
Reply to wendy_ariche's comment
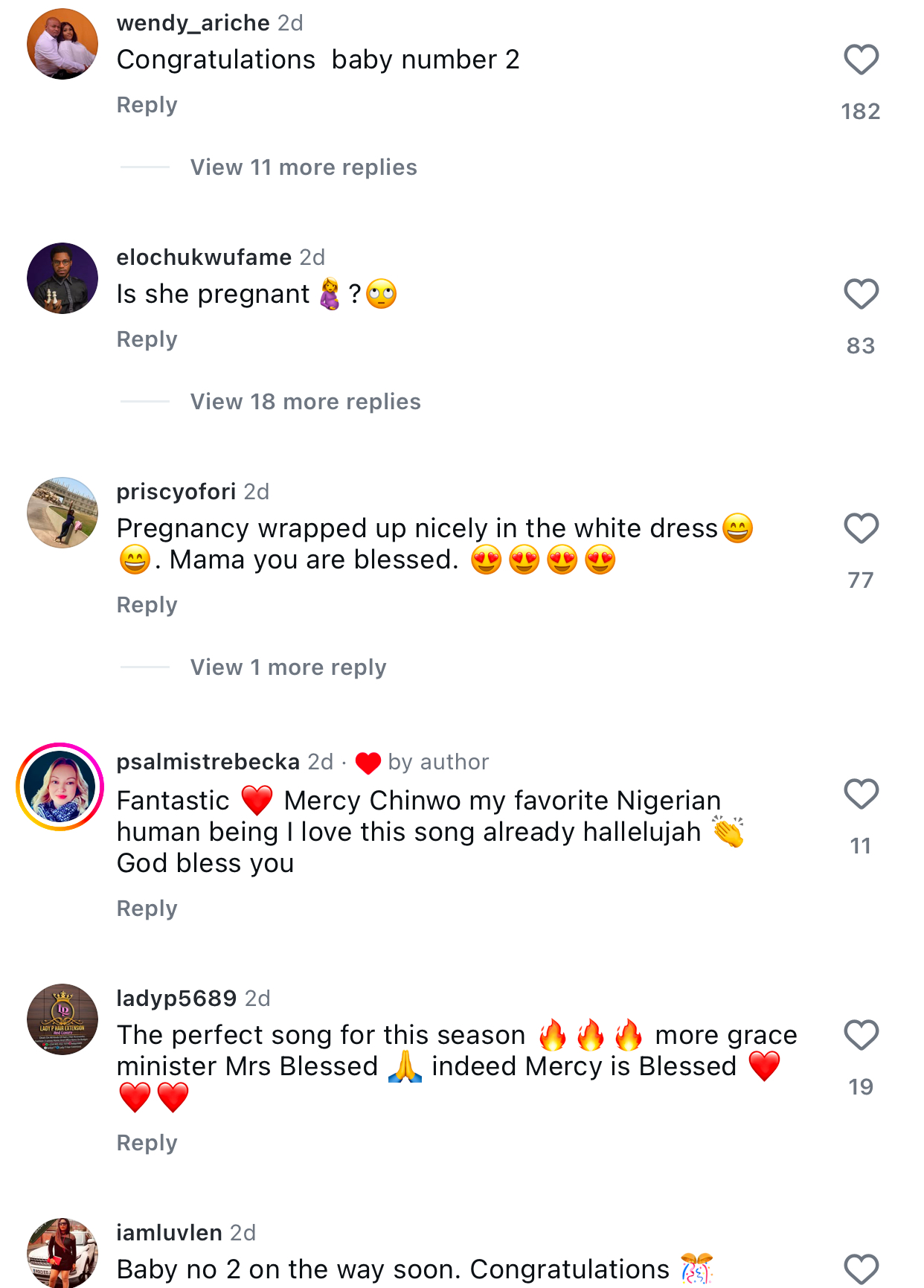pyautogui.click(x=147, y=105)
